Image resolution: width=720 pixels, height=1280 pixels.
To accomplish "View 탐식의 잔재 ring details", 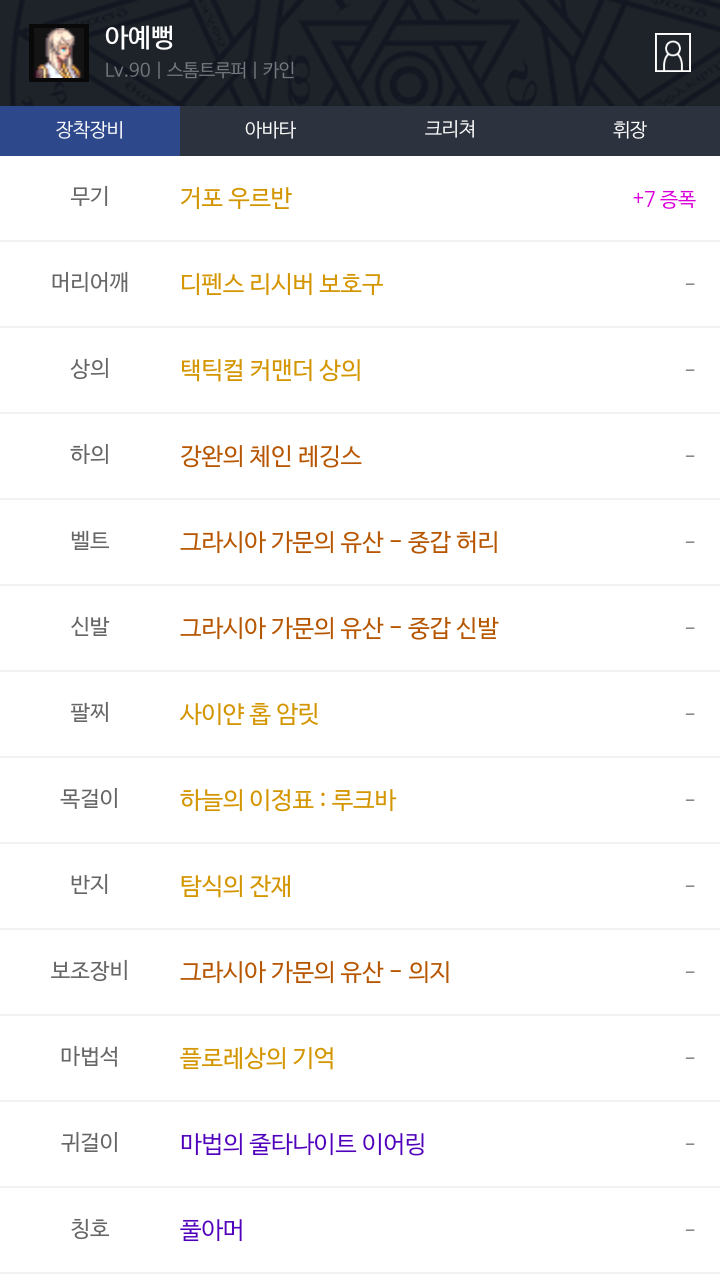I will tap(235, 886).
